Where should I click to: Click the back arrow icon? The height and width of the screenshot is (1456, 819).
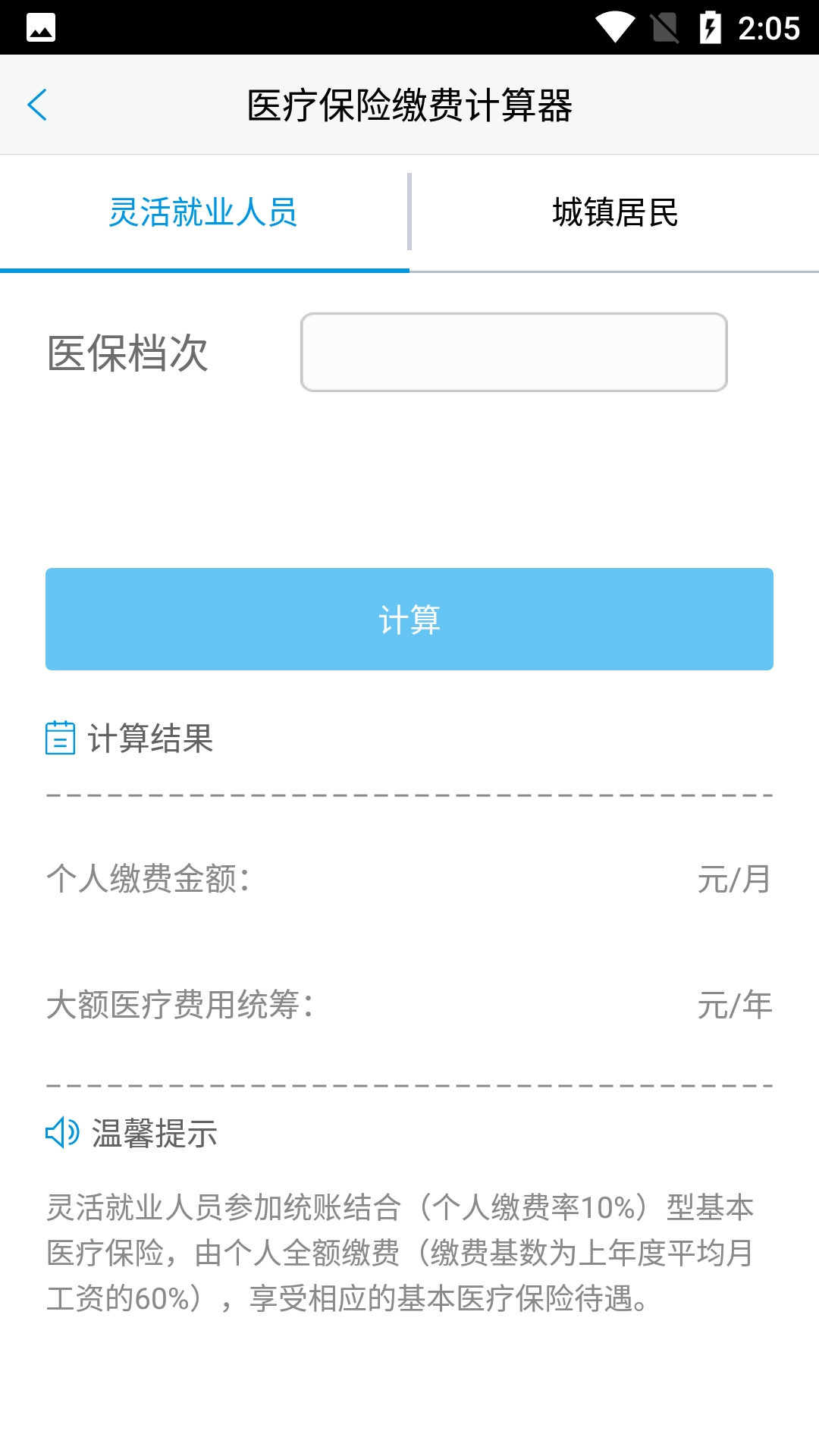[x=37, y=105]
